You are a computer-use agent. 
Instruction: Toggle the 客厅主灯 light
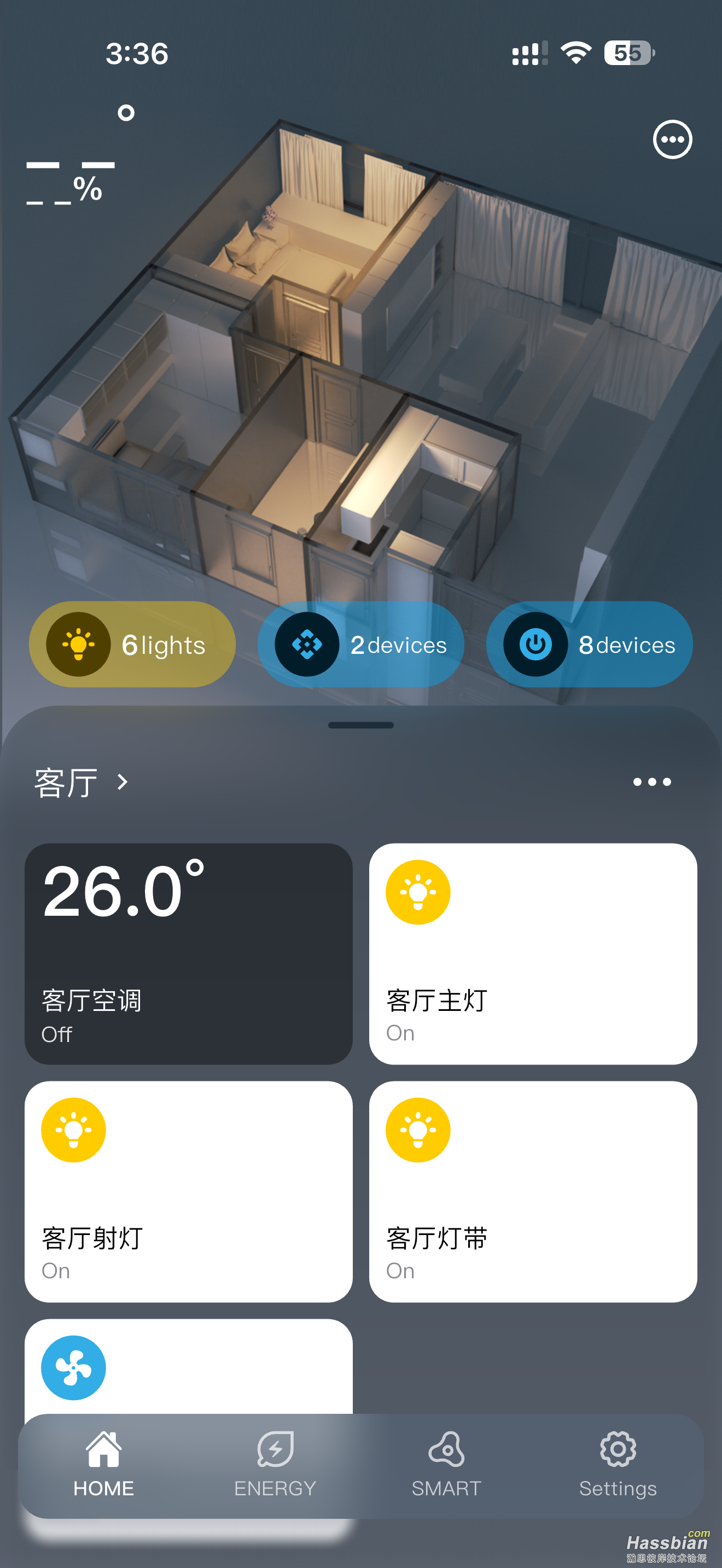click(418, 892)
